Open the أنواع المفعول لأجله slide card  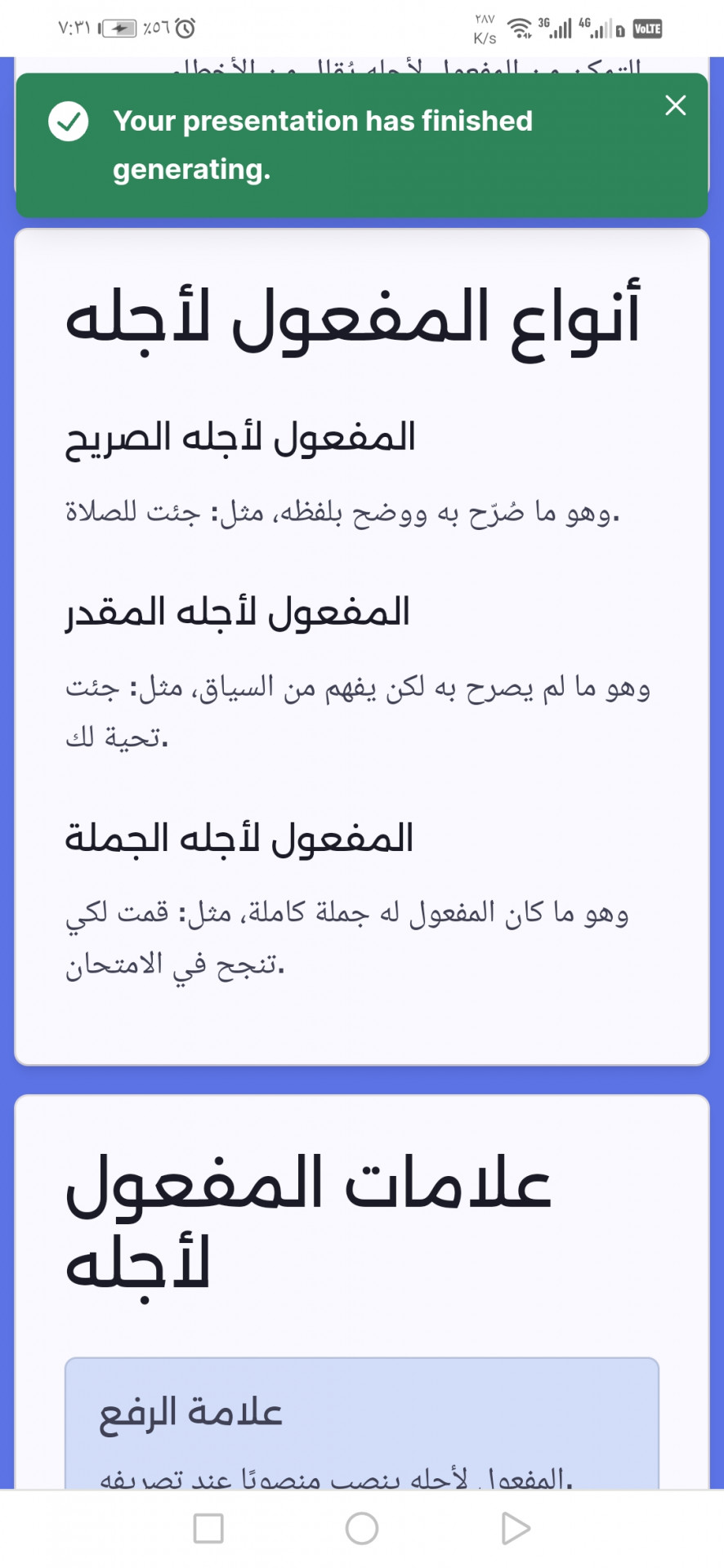(362, 647)
